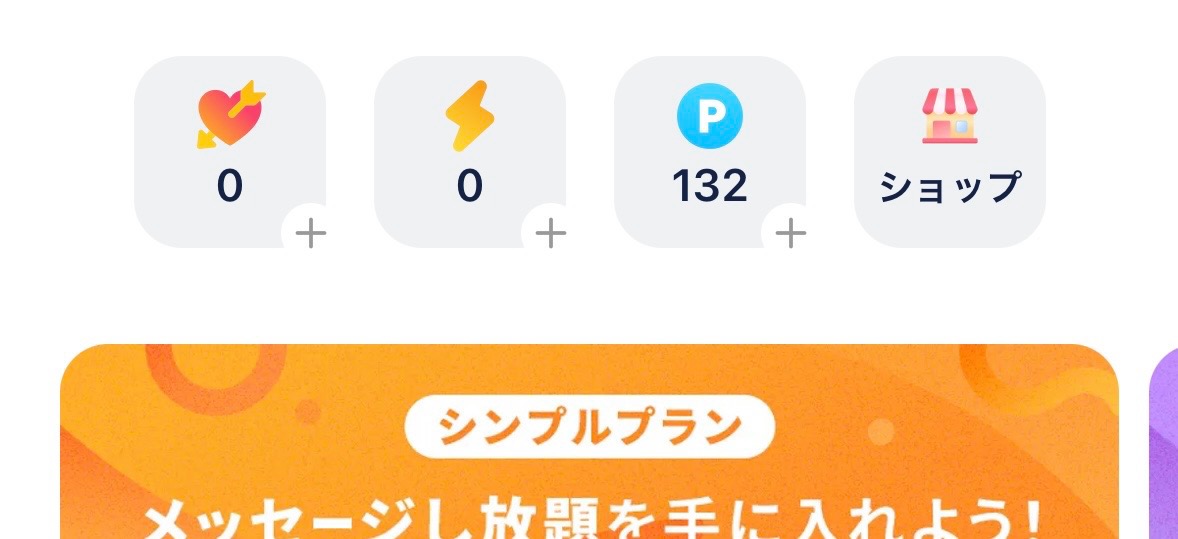Open the purple banner card
1178x539 pixels.
(x=1164, y=450)
